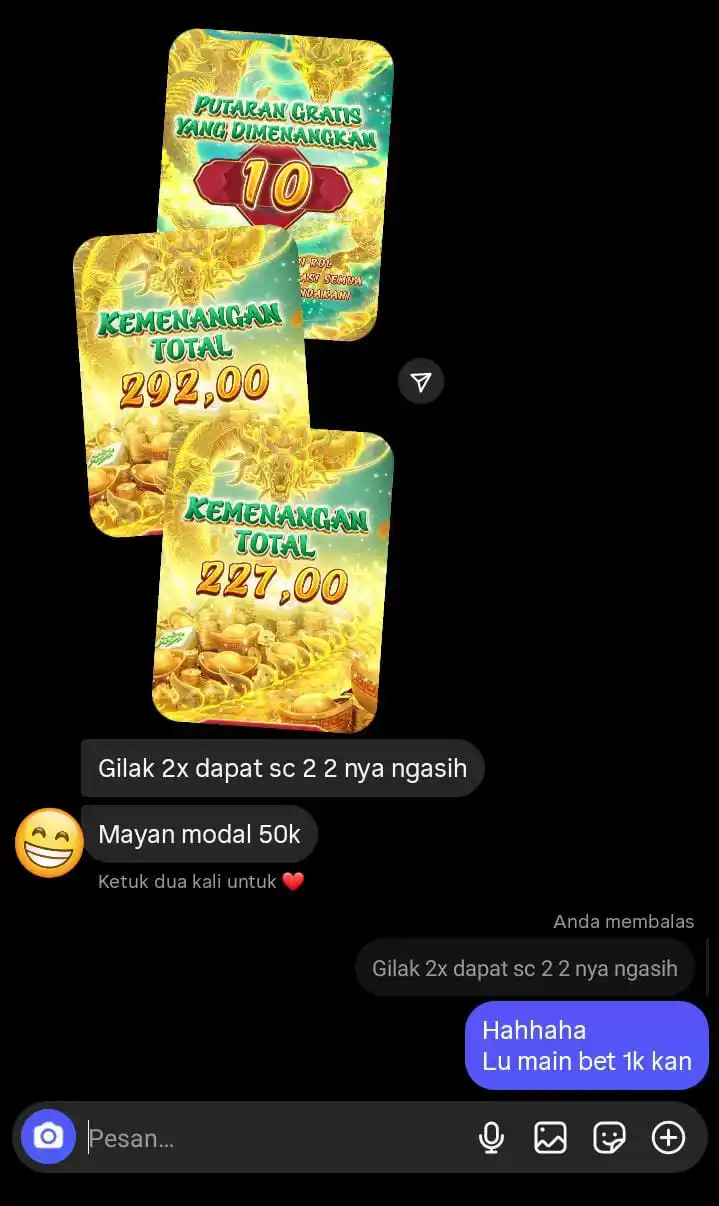Open the camera from message bar

[48, 1137]
